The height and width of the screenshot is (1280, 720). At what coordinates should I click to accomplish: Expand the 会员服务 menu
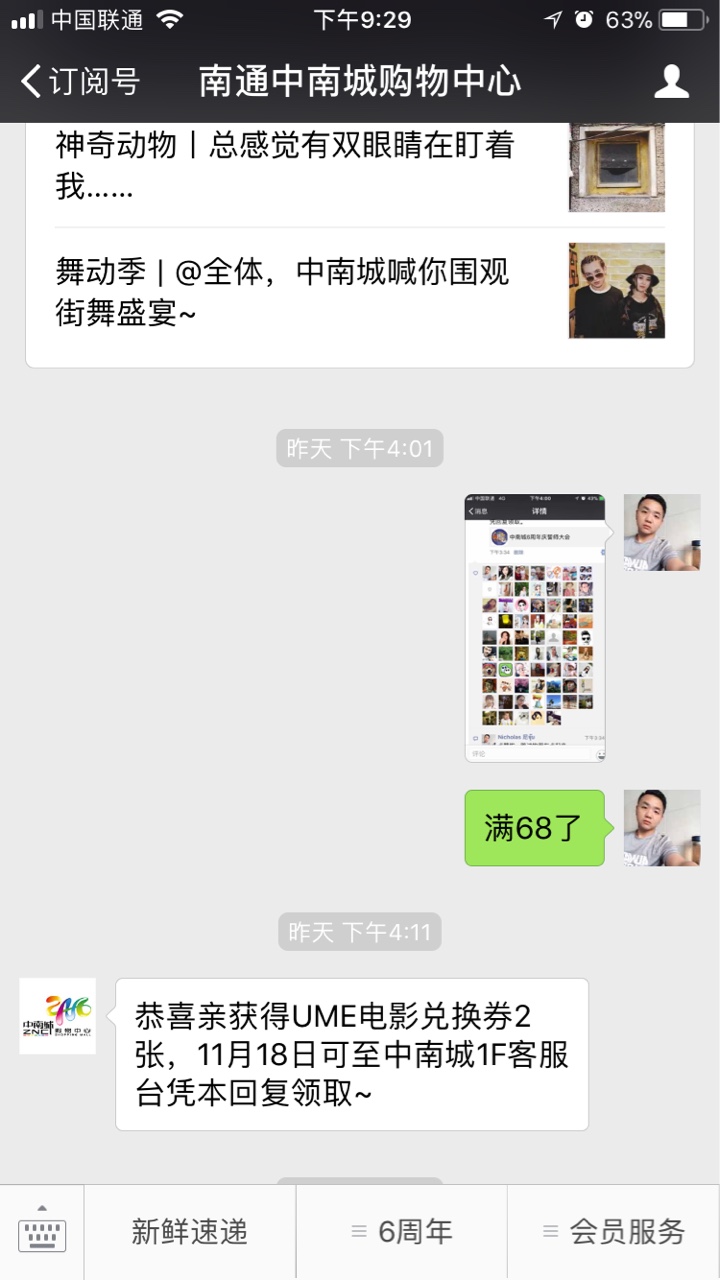614,1232
